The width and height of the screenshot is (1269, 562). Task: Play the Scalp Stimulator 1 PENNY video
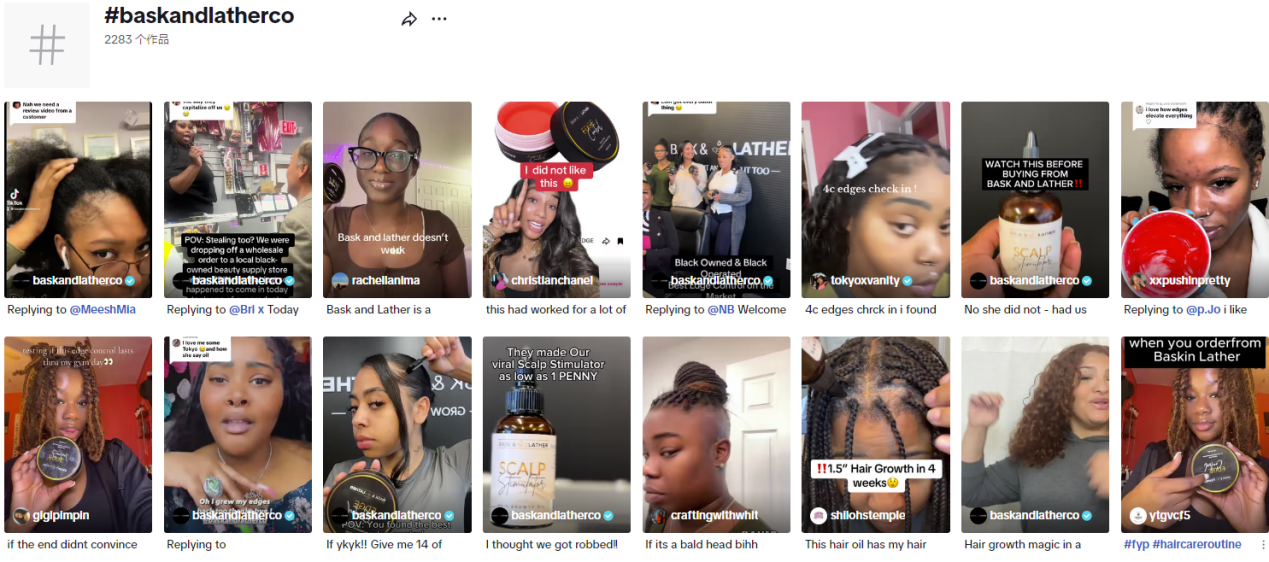point(556,434)
